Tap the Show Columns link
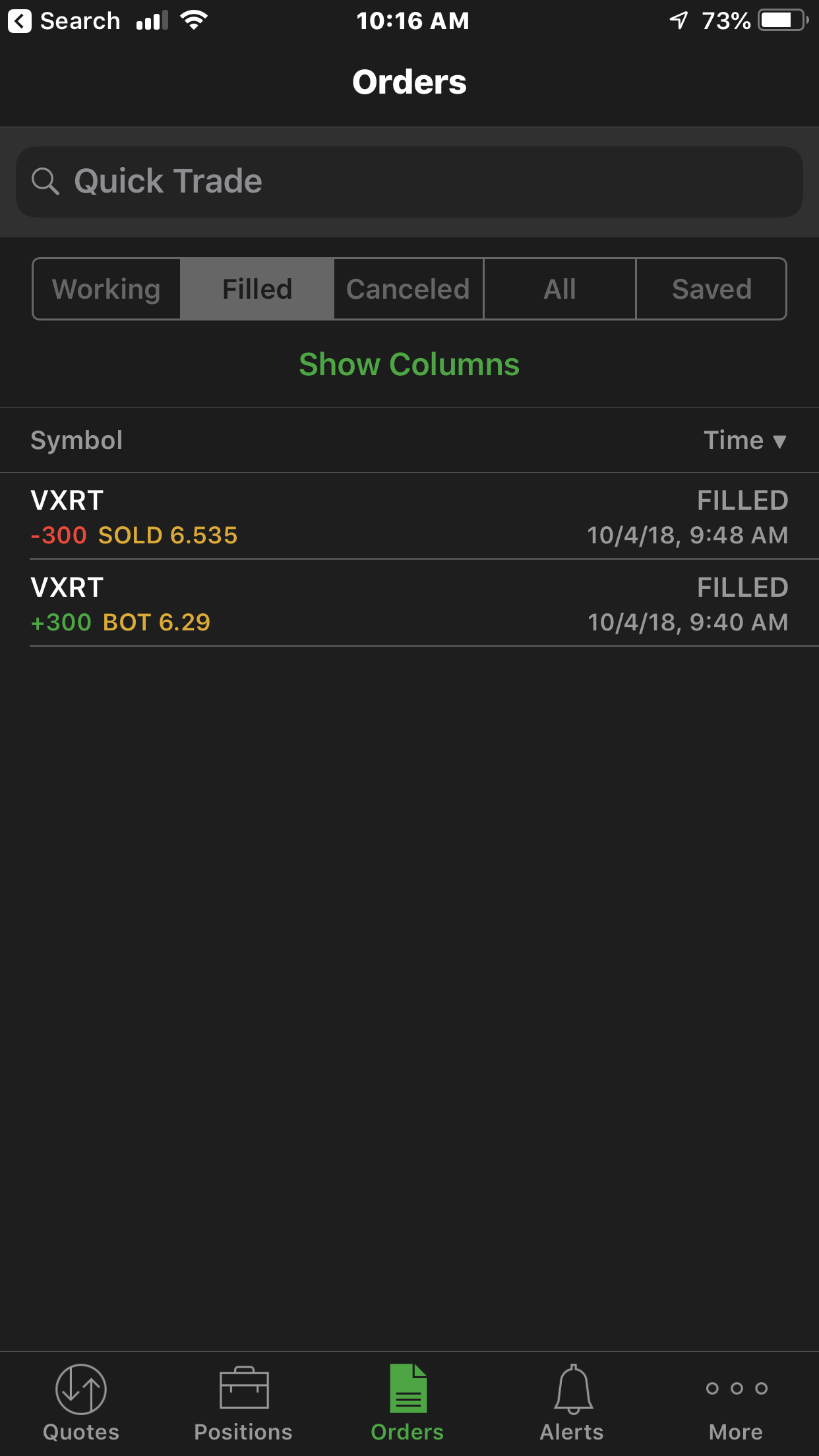The height and width of the screenshot is (1456, 819). coord(409,365)
